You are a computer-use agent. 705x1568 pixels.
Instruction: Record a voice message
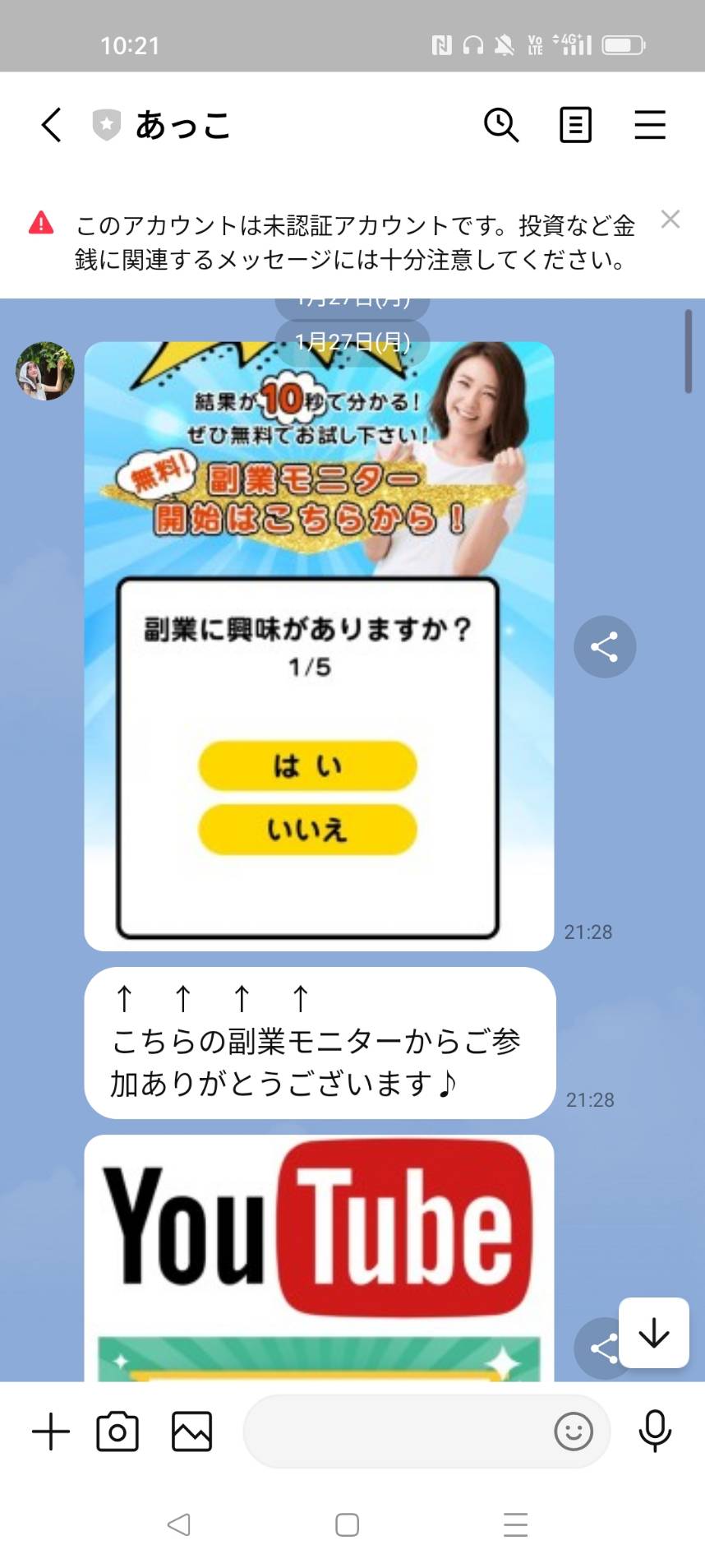coord(655,1432)
